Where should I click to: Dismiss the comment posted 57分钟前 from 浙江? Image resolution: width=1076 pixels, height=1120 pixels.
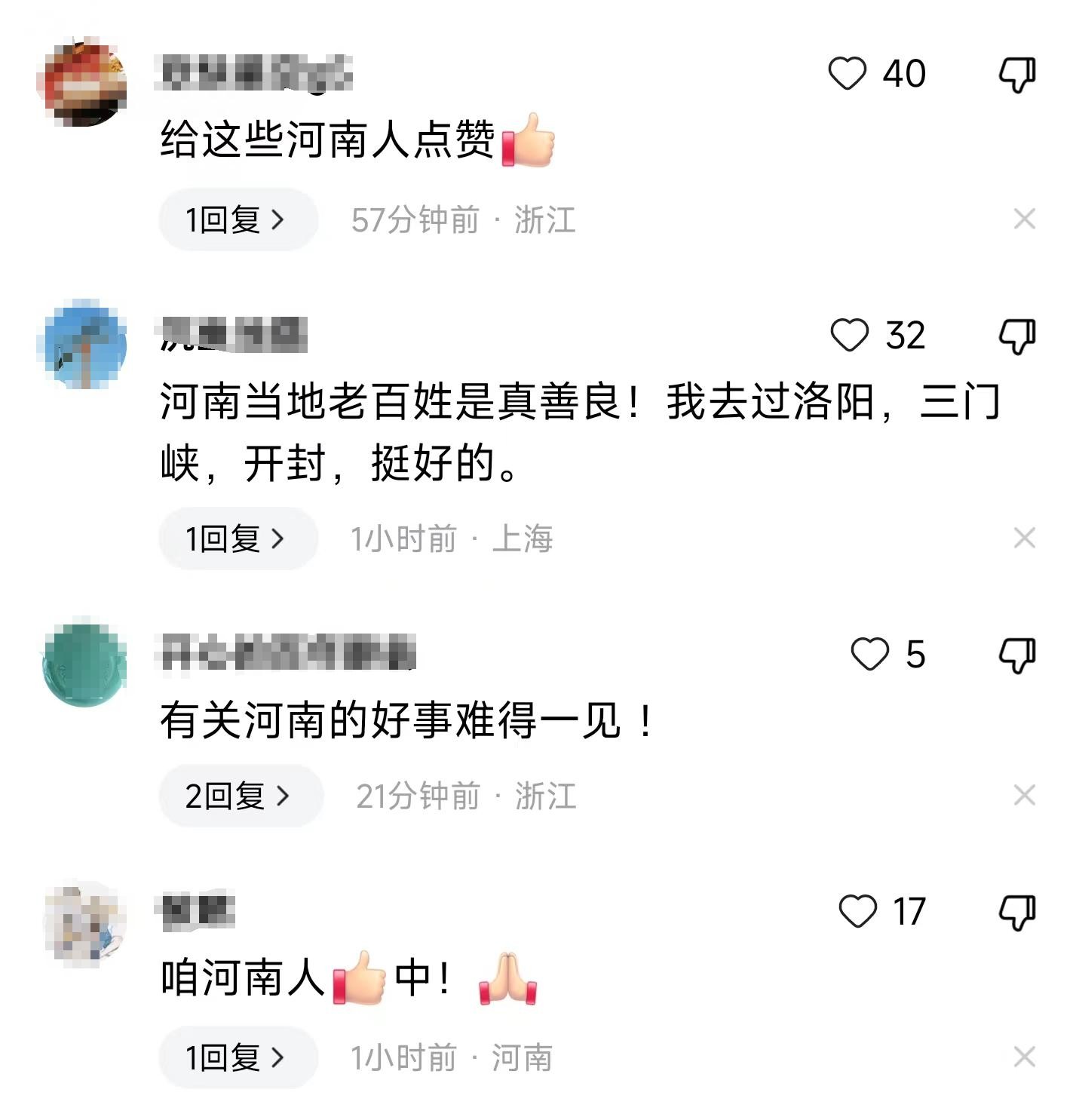(x=1024, y=219)
